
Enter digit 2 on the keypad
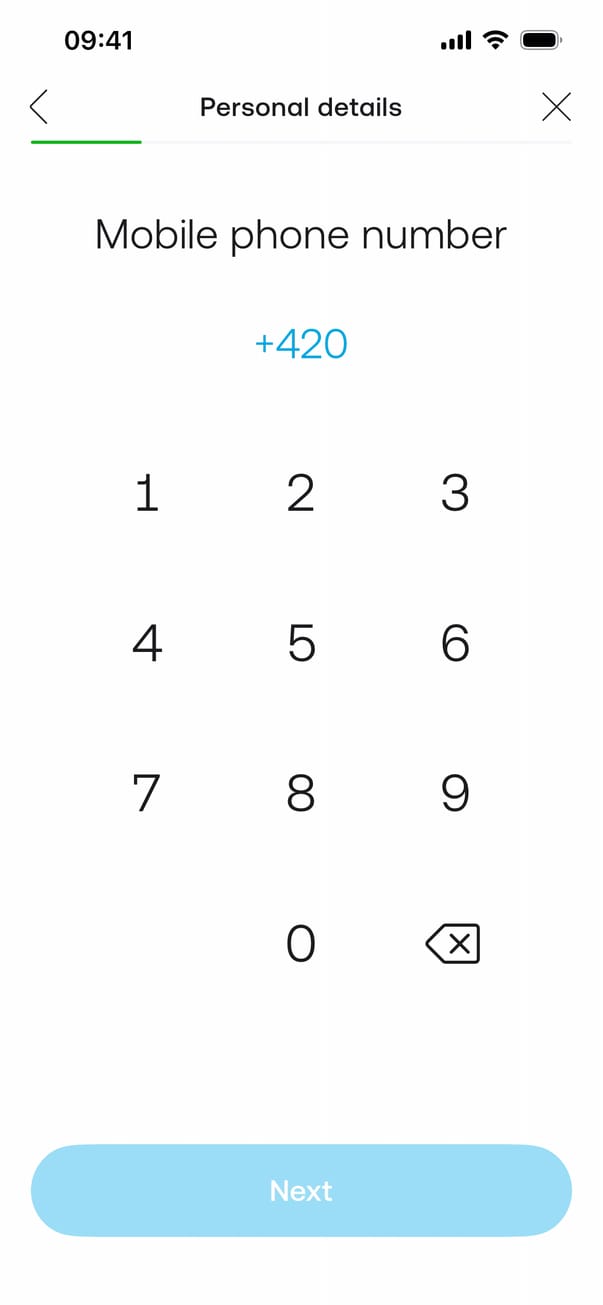[301, 494]
